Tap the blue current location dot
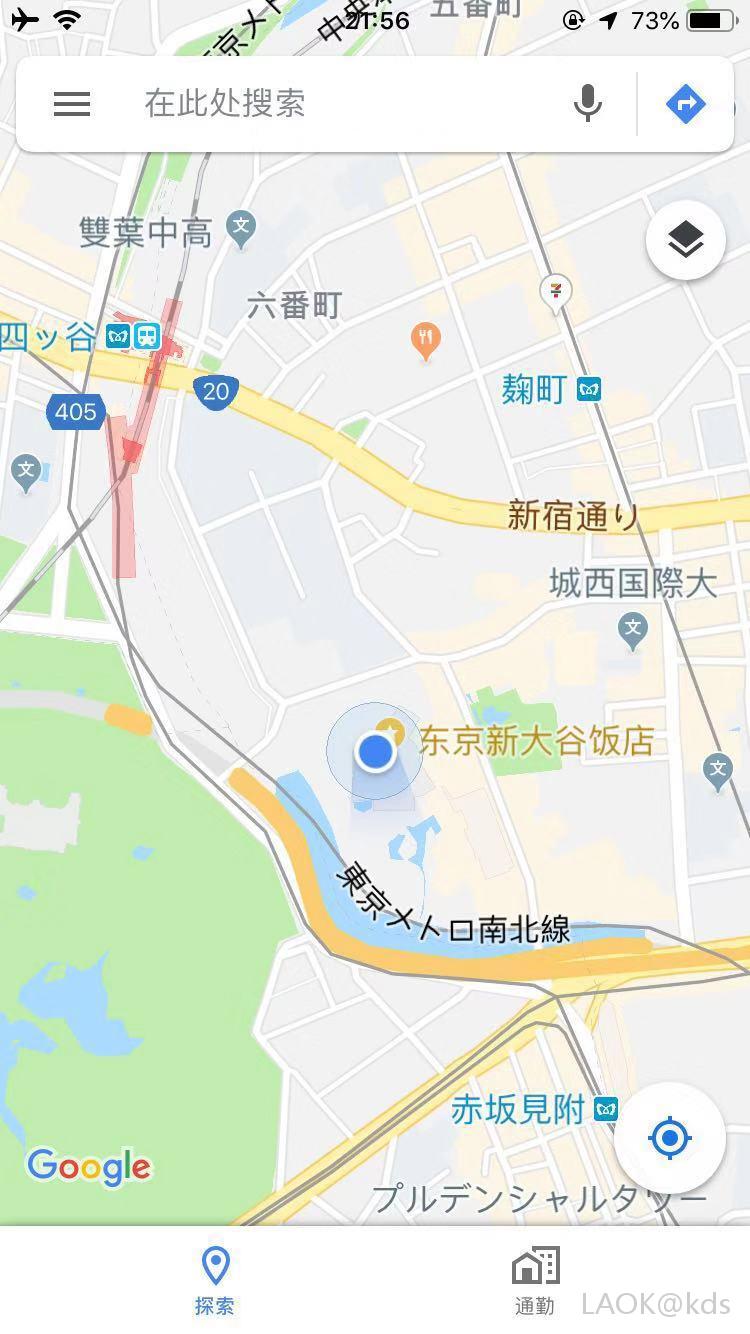 pyautogui.click(x=376, y=752)
